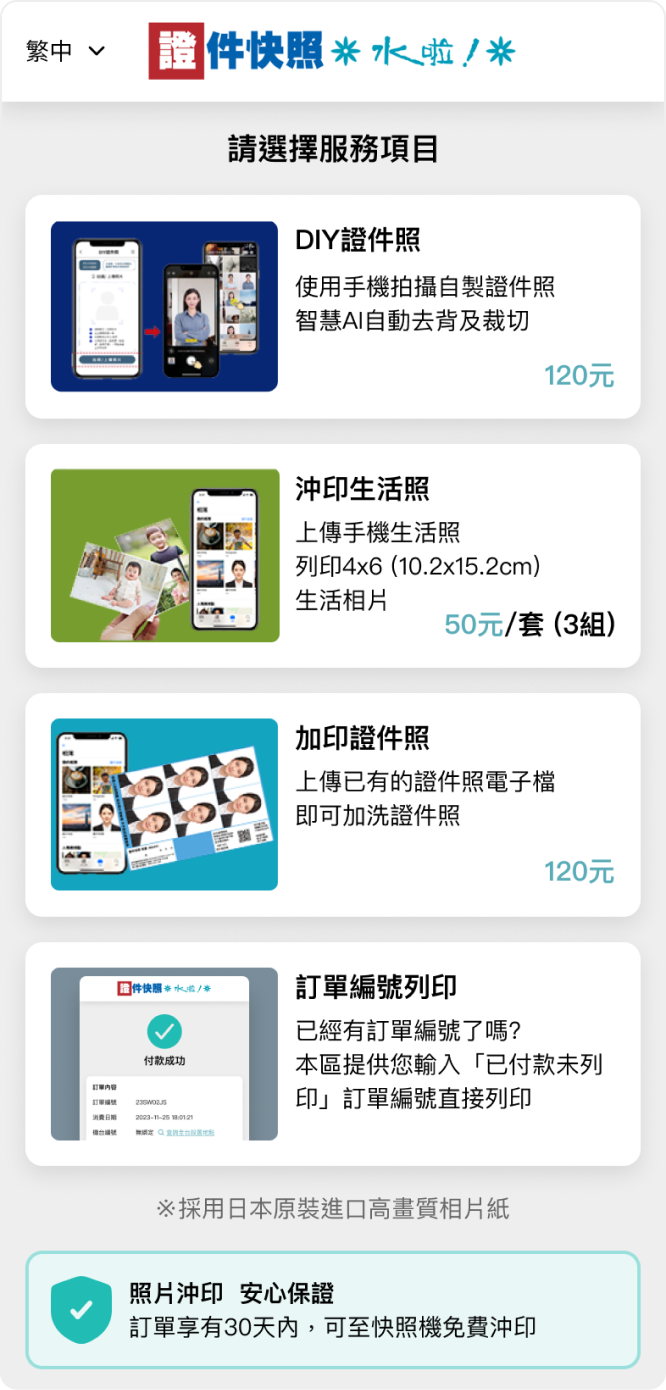
Task: Open the 加印證件照 reprint service
Action: (333, 804)
